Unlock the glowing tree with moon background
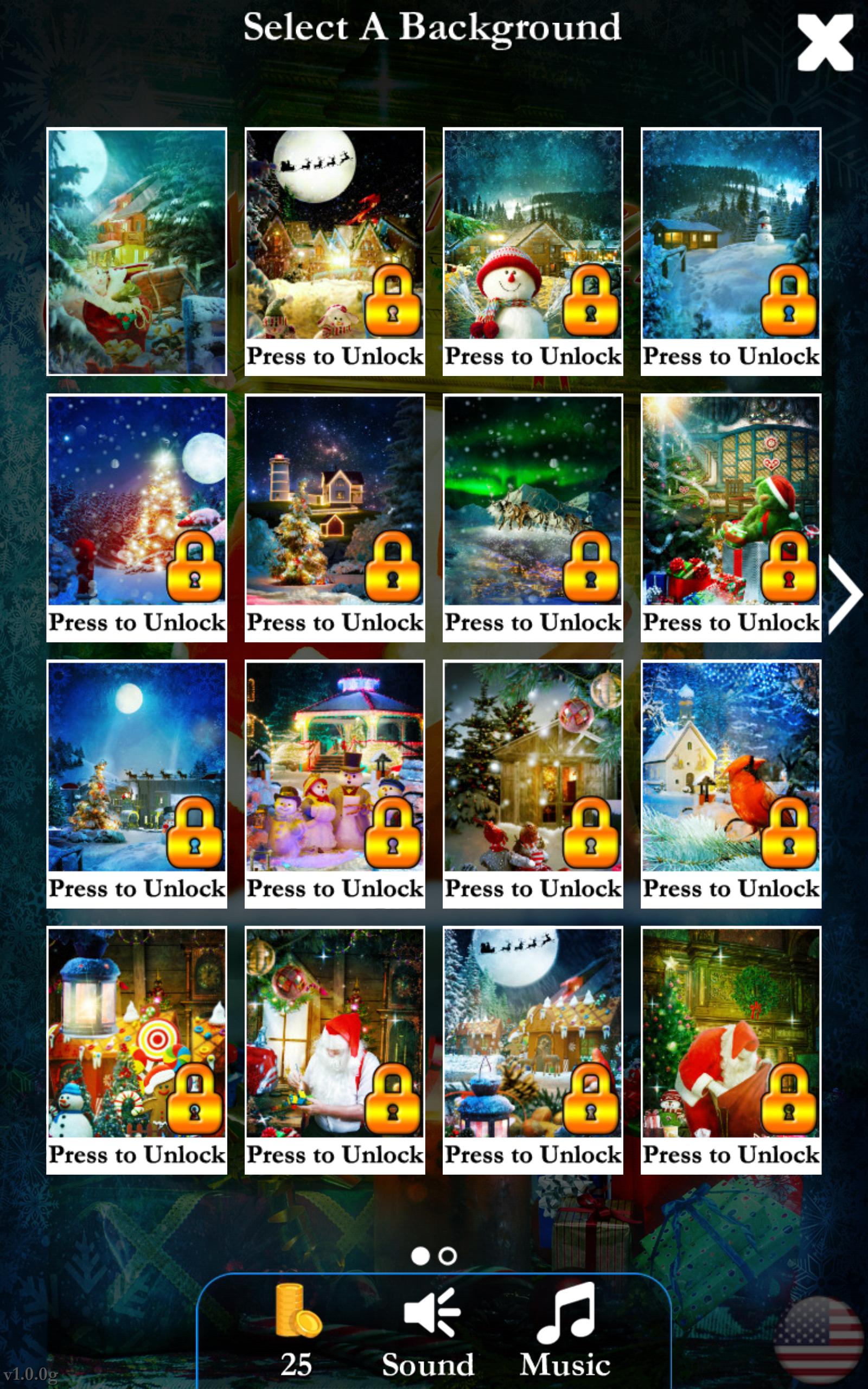The width and height of the screenshot is (868, 1389). [137, 517]
